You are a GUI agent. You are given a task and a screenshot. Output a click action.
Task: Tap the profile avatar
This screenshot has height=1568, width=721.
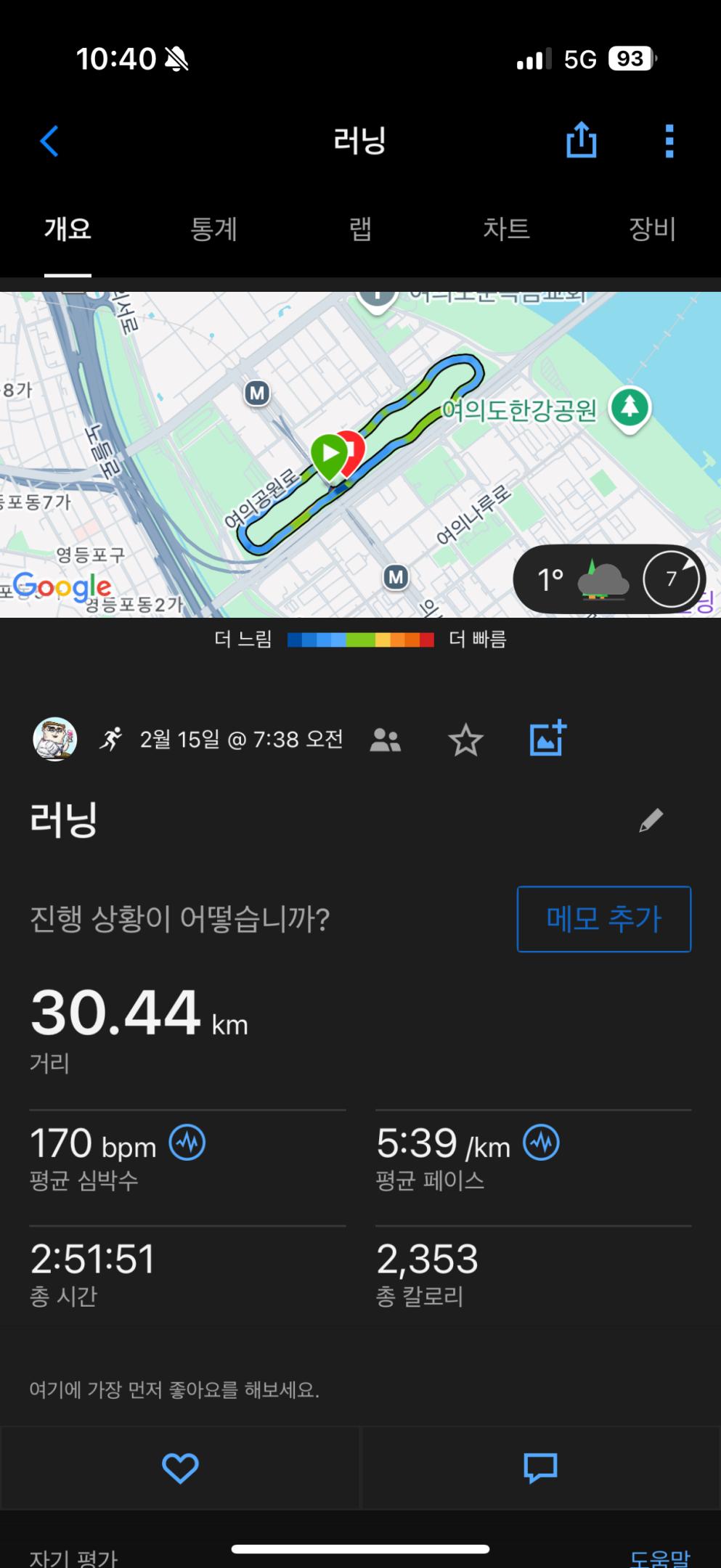pyautogui.click(x=55, y=739)
